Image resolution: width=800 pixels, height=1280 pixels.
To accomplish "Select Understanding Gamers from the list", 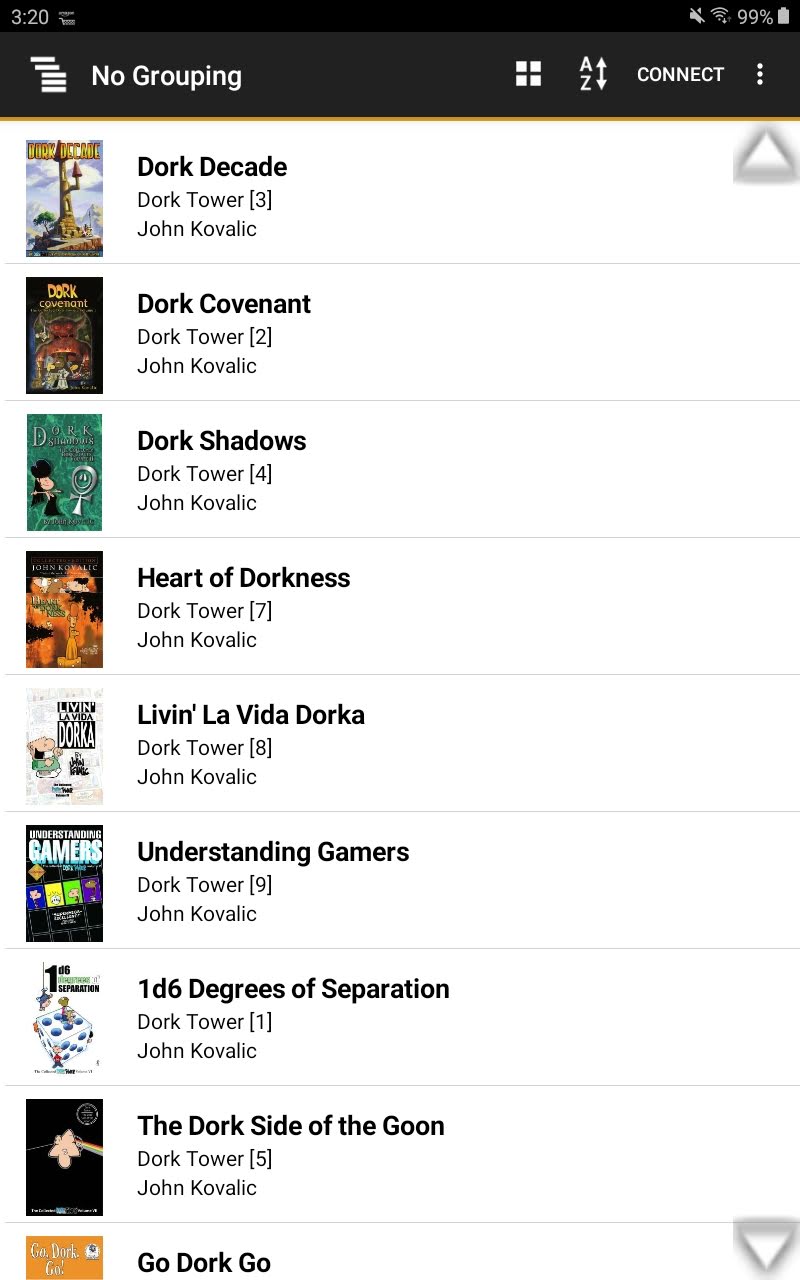I will (x=273, y=852).
